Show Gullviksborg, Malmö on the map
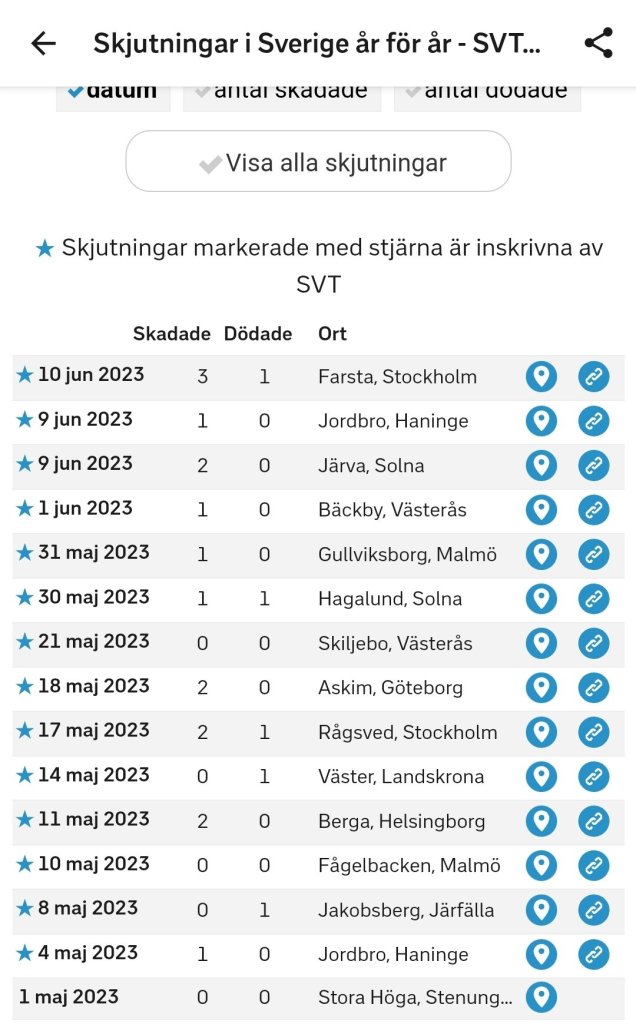The height and width of the screenshot is (1024, 636). [x=541, y=554]
